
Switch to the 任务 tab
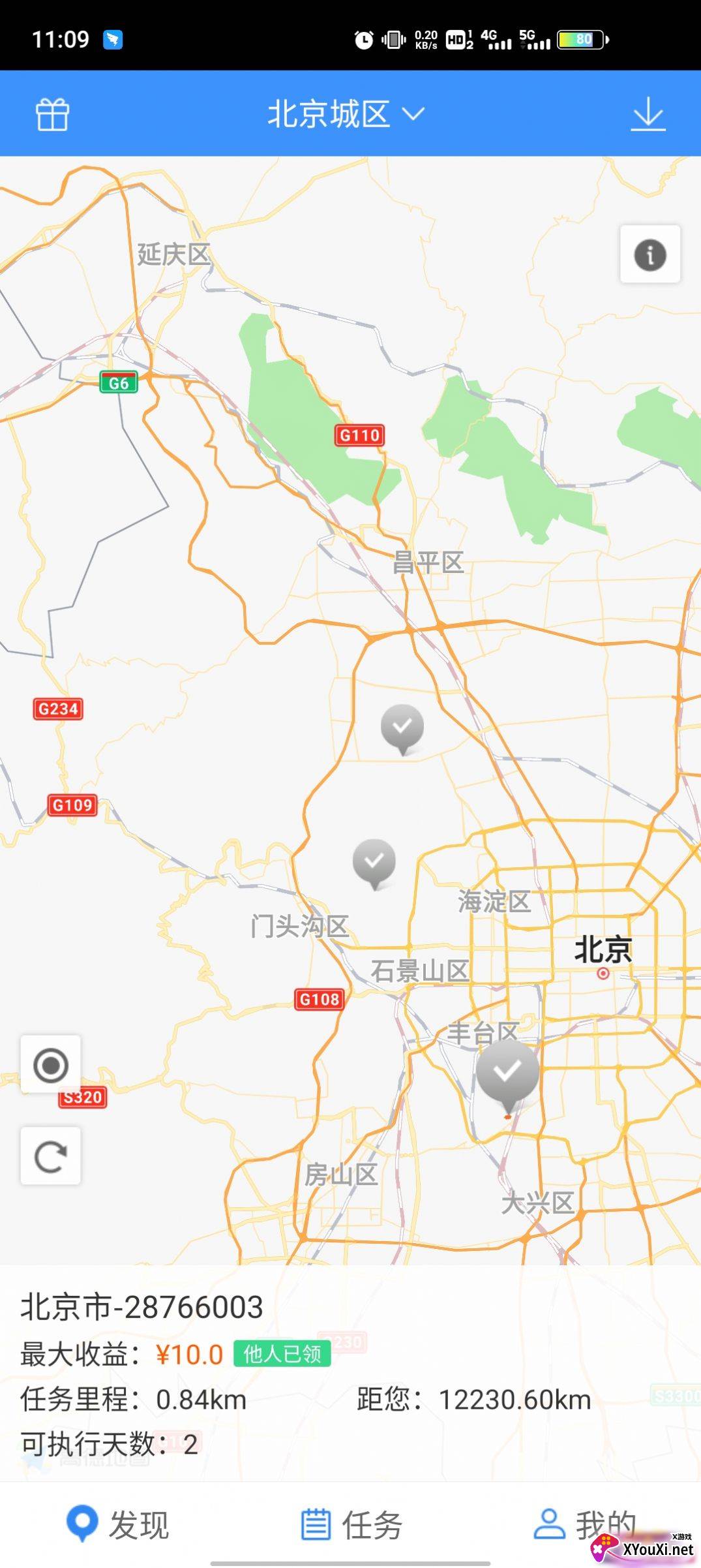351,1525
